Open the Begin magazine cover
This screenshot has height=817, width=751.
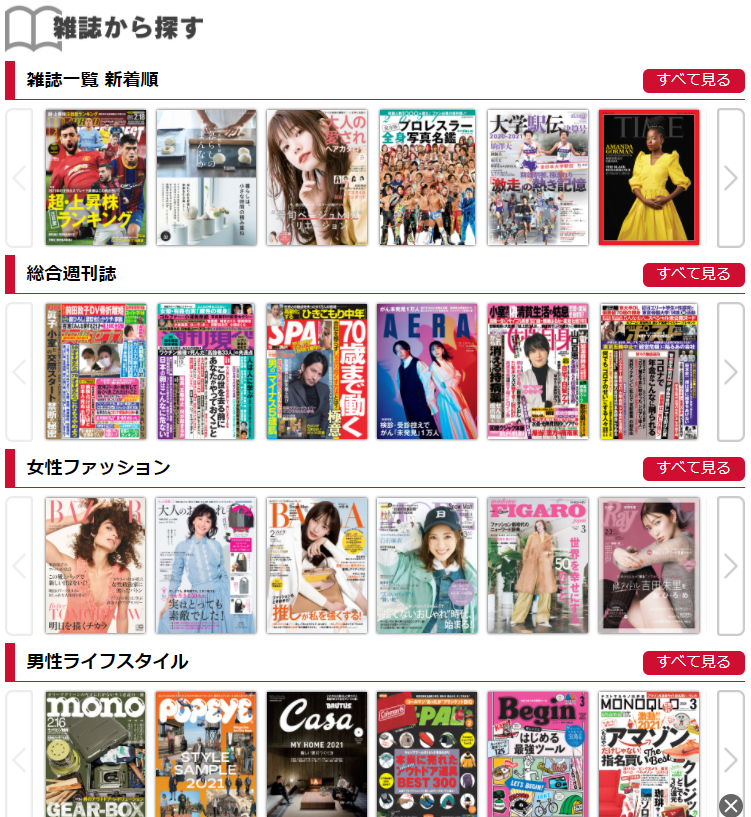[537, 753]
